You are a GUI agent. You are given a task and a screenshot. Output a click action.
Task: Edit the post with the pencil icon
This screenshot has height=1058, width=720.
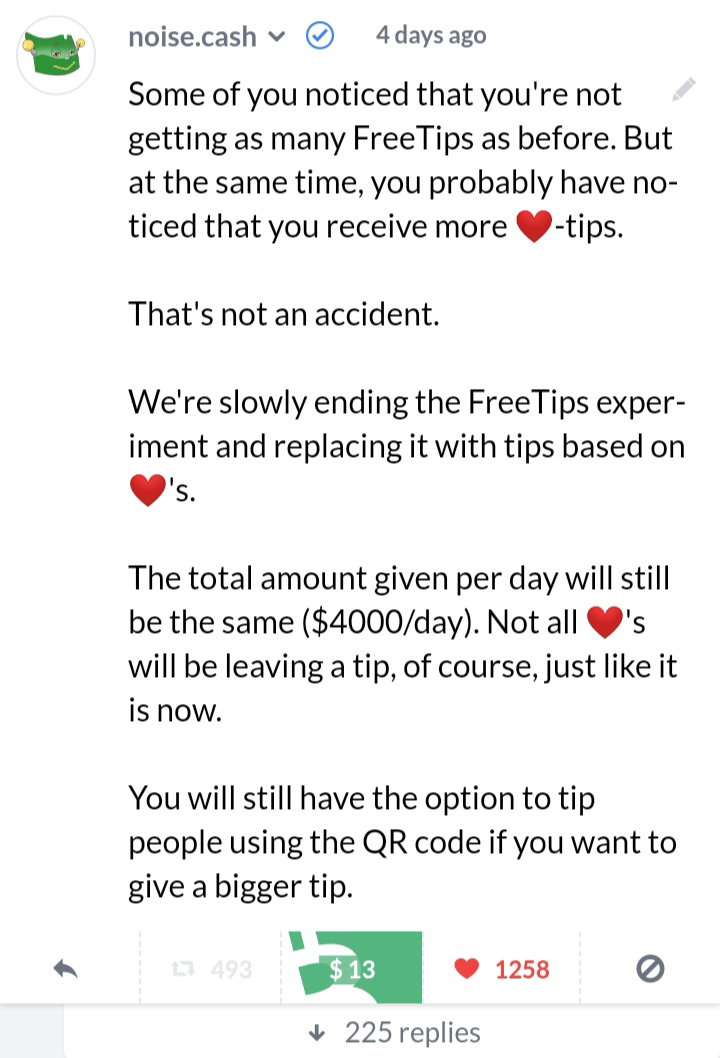coord(684,89)
